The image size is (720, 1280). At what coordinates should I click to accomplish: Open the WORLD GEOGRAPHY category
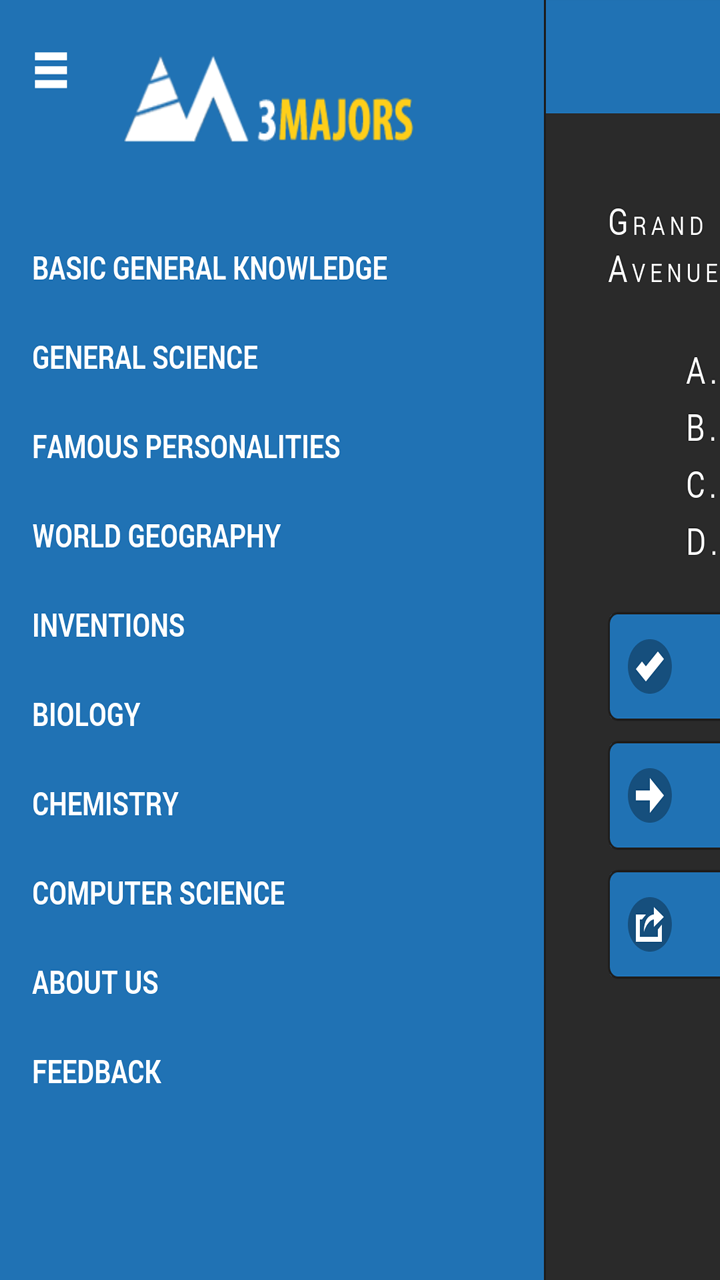(156, 535)
